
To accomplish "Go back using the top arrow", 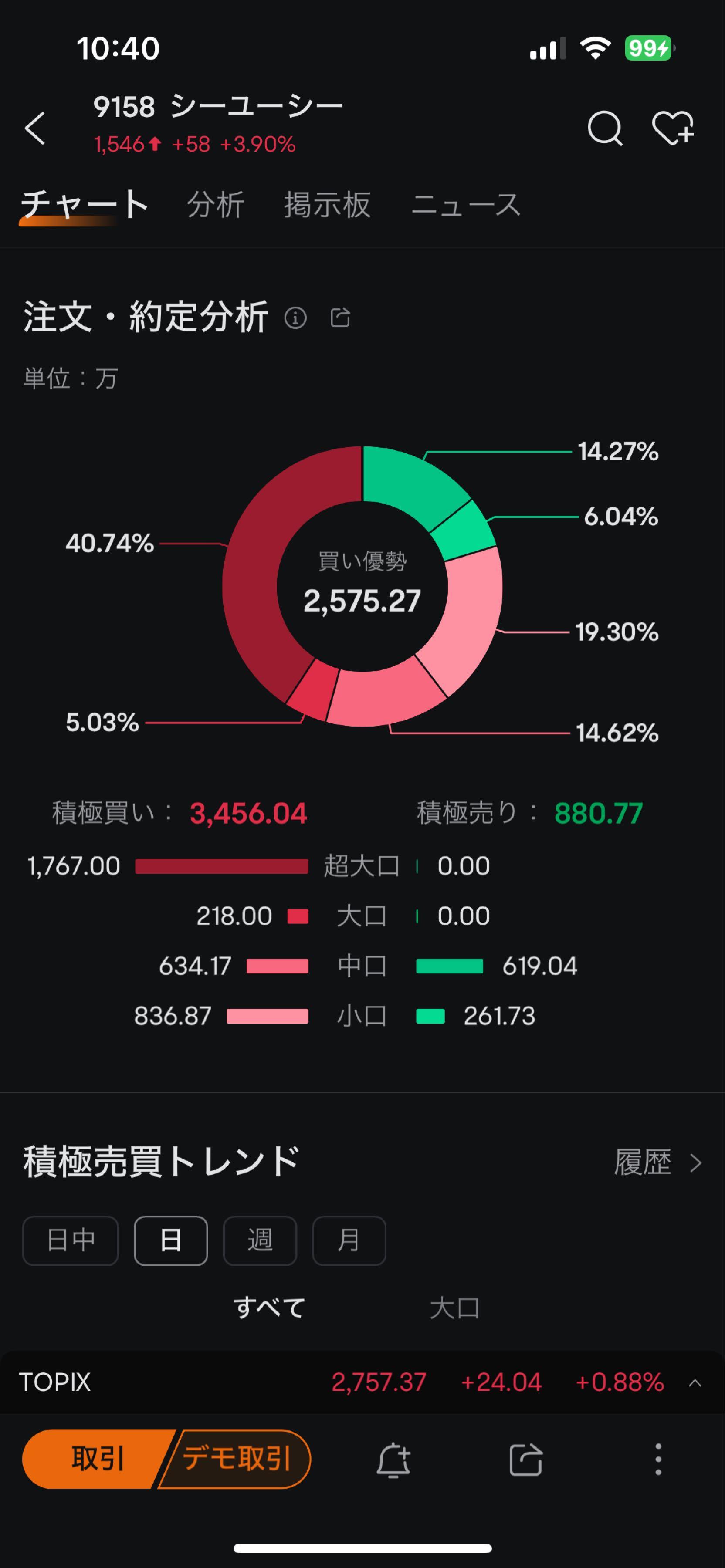I will point(35,128).
